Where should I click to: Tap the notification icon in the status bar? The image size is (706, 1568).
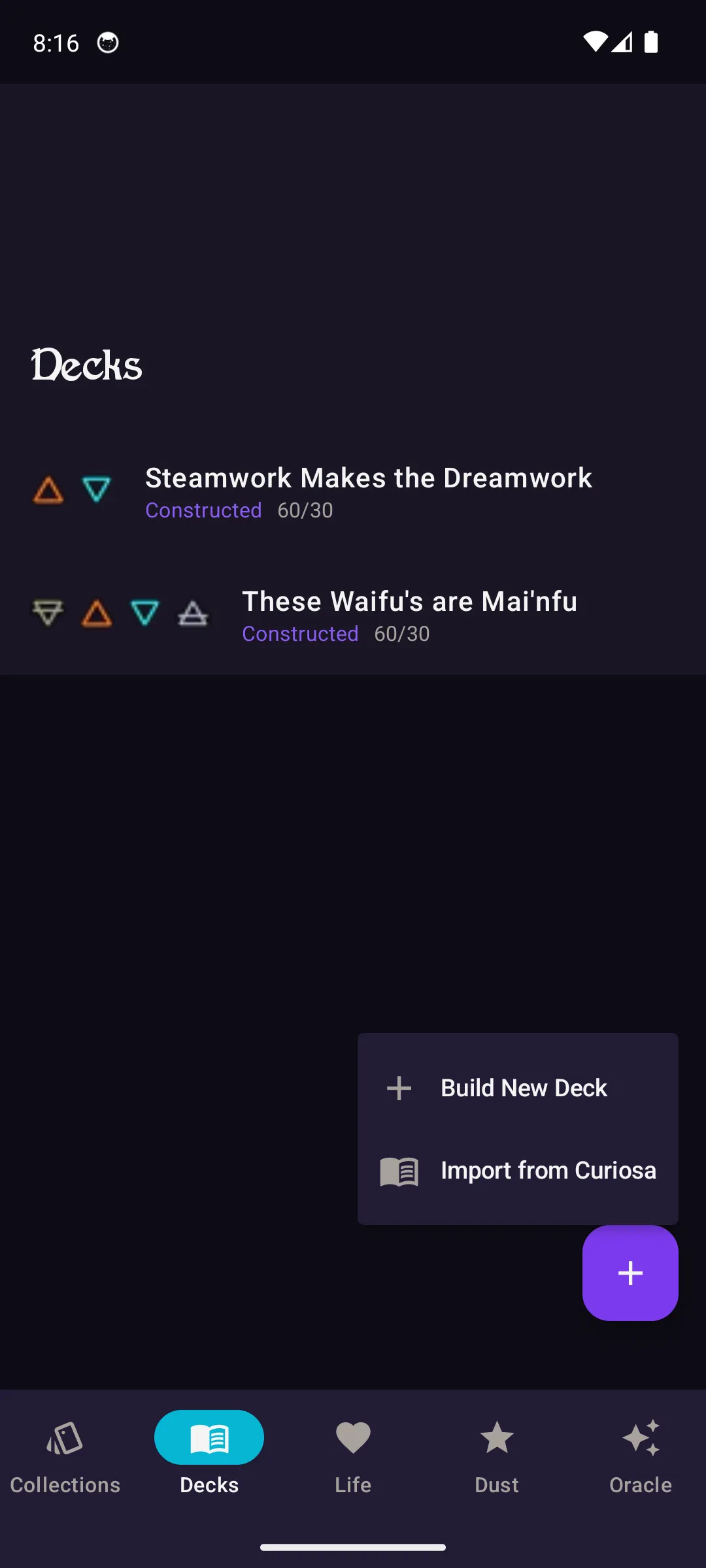pyautogui.click(x=107, y=42)
